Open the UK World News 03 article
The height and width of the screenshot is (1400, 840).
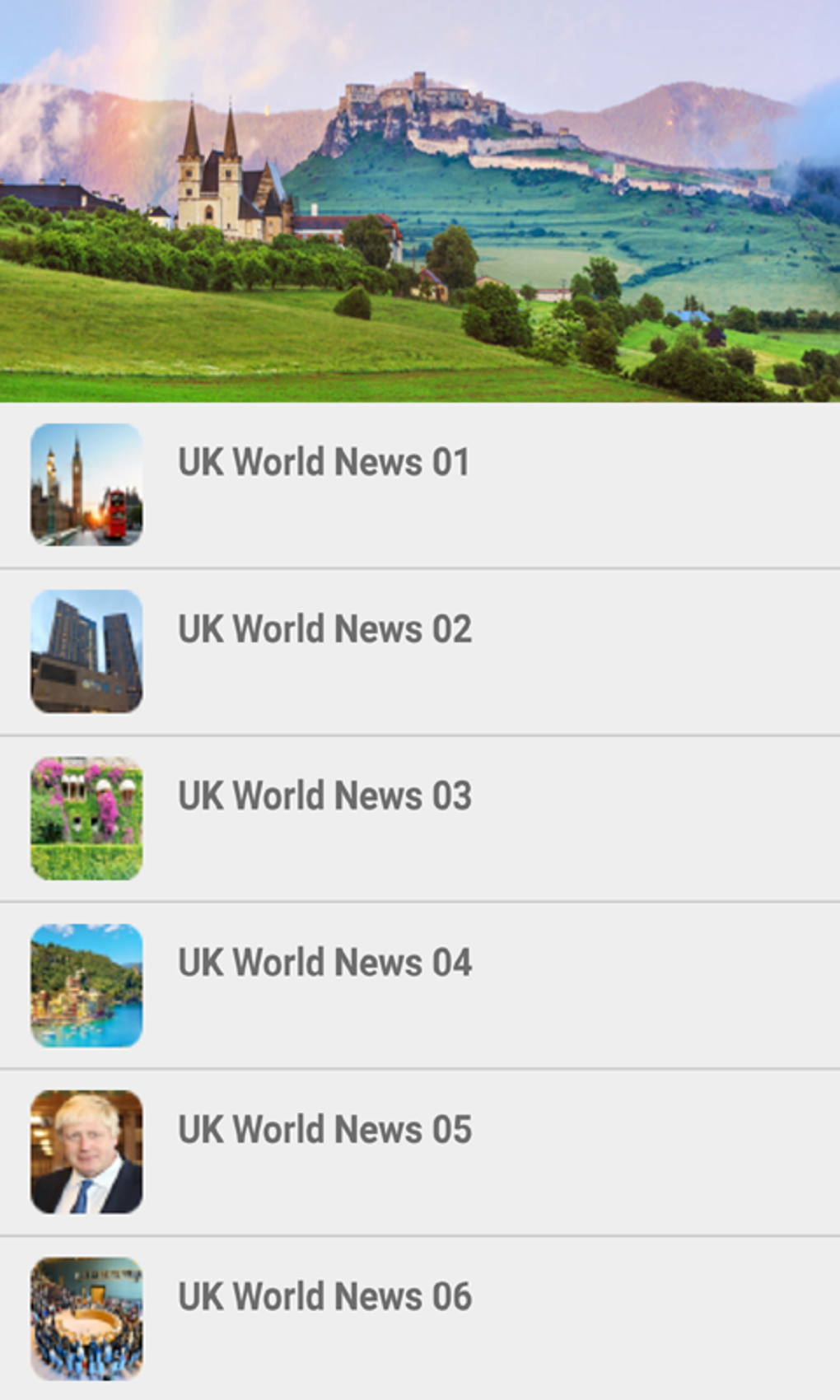coord(324,796)
